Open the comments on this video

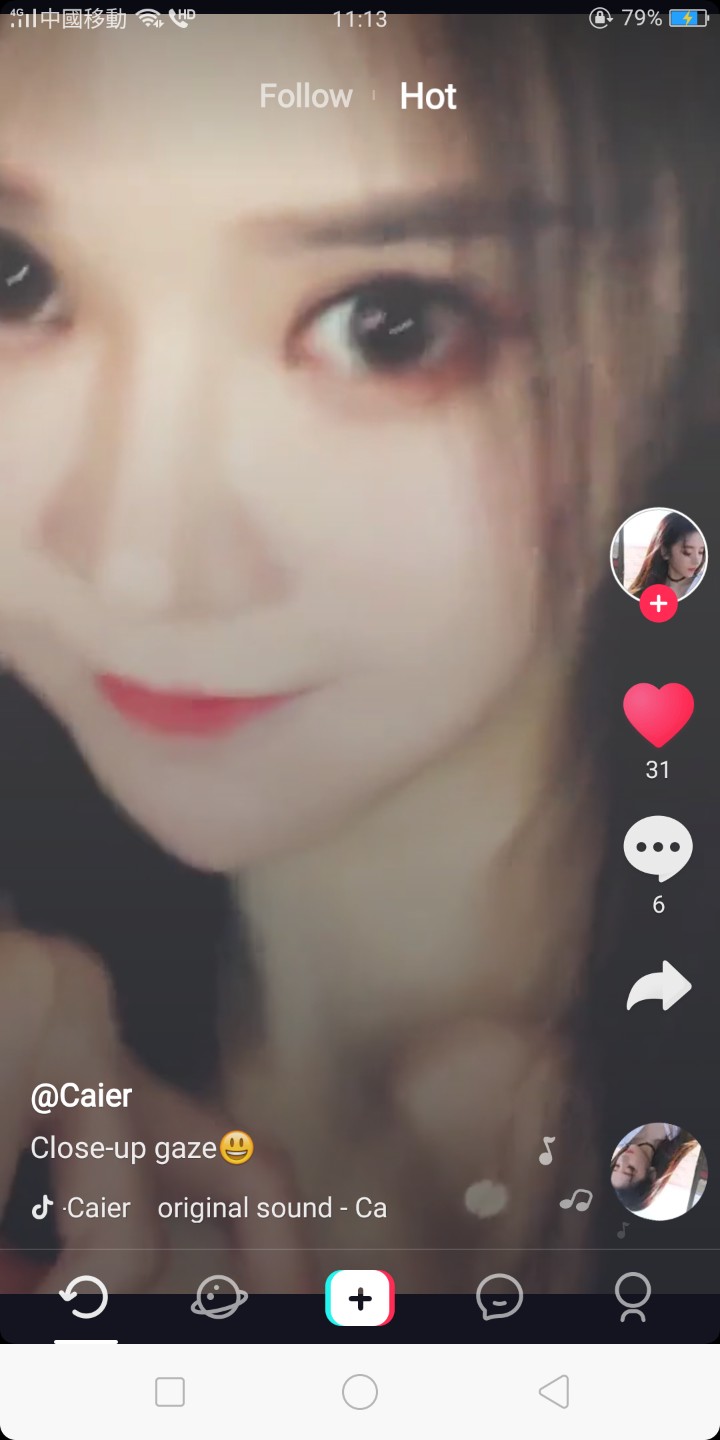coord(658,848)
